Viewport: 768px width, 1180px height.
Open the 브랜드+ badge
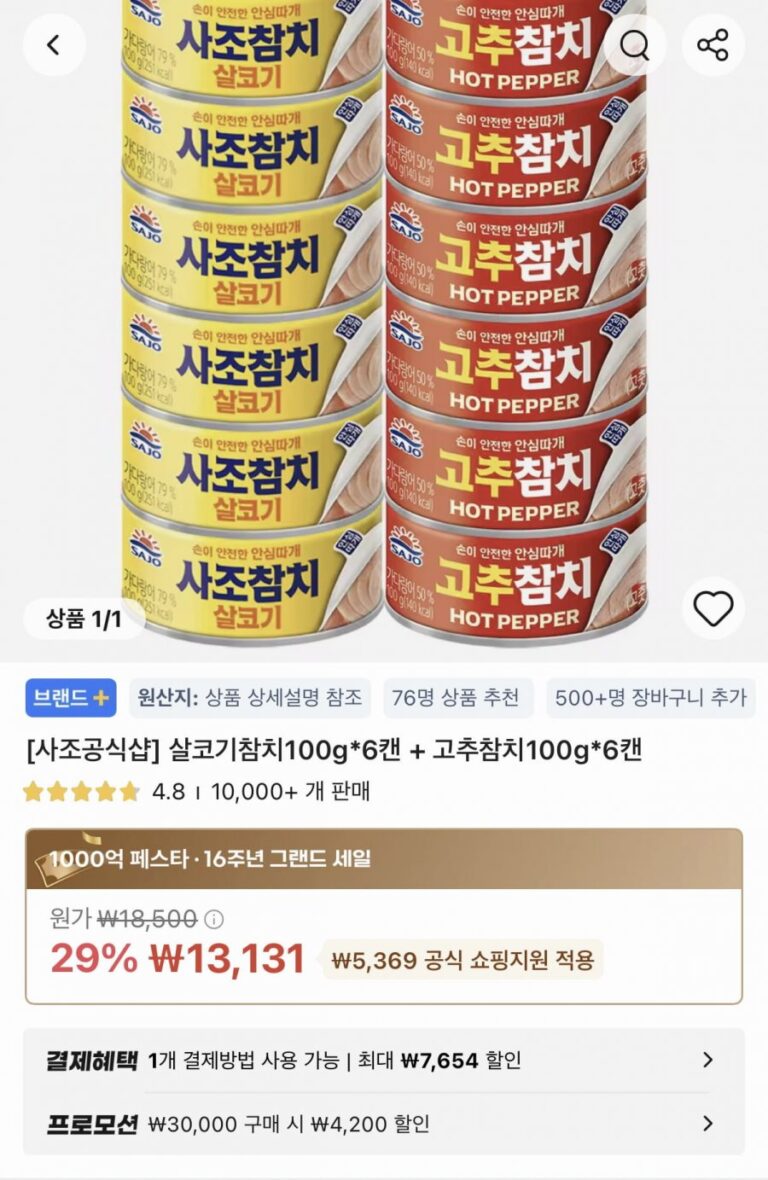click(x=71, y=698)
